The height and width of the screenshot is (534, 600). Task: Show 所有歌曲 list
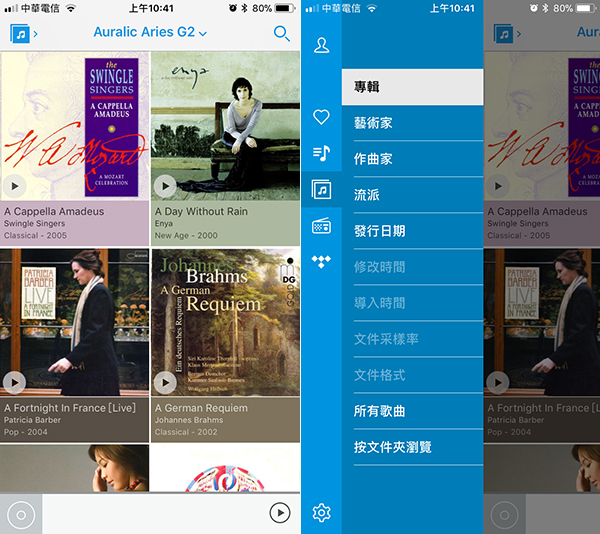(x=412, y=411)
